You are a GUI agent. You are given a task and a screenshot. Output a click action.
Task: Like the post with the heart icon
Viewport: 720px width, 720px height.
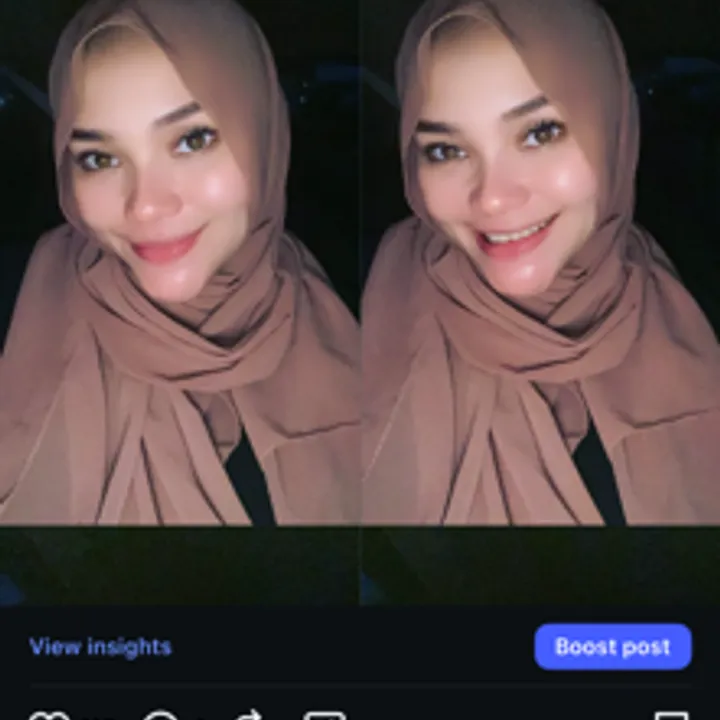[x=50, y=715]
